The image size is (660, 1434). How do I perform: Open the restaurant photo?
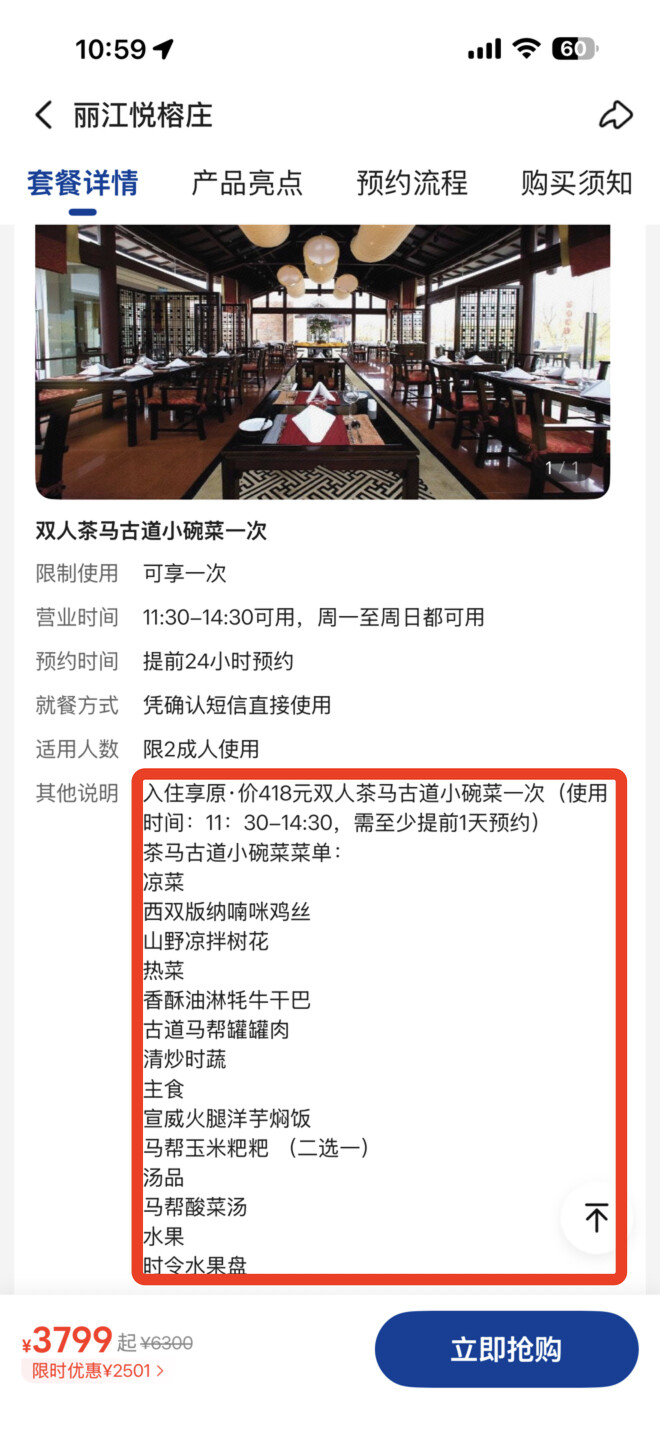click(322, 362)
